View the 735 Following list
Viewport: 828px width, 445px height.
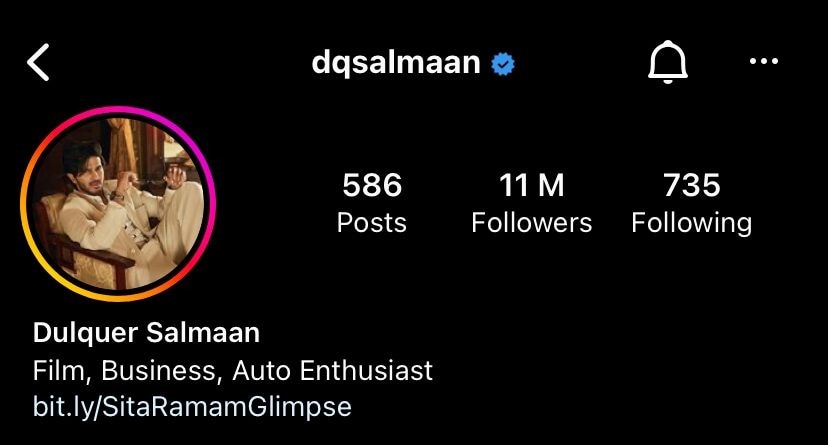tap(691, 202)
